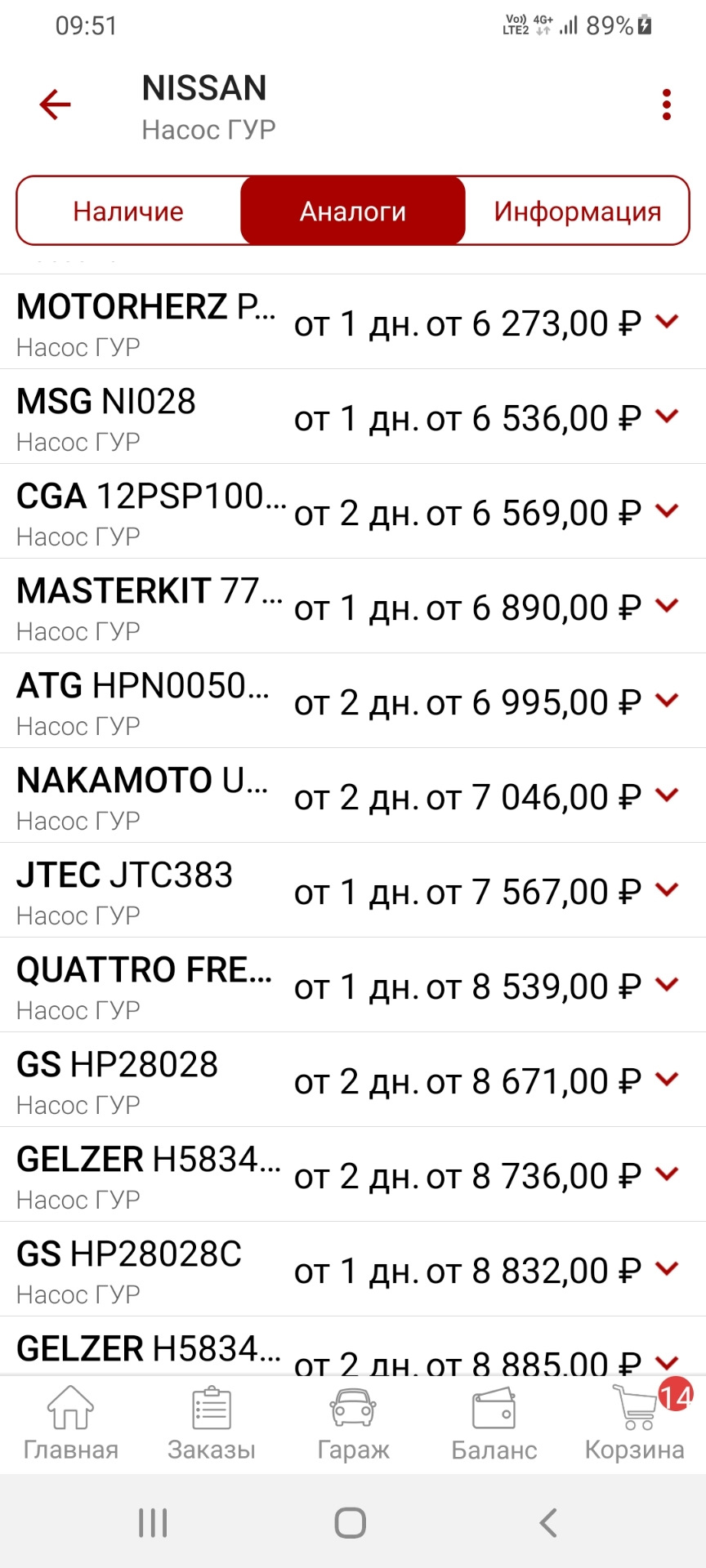Expand the QUATTRO FRE row chevron
706x1568 pixels.
click(x=668, y=986)
